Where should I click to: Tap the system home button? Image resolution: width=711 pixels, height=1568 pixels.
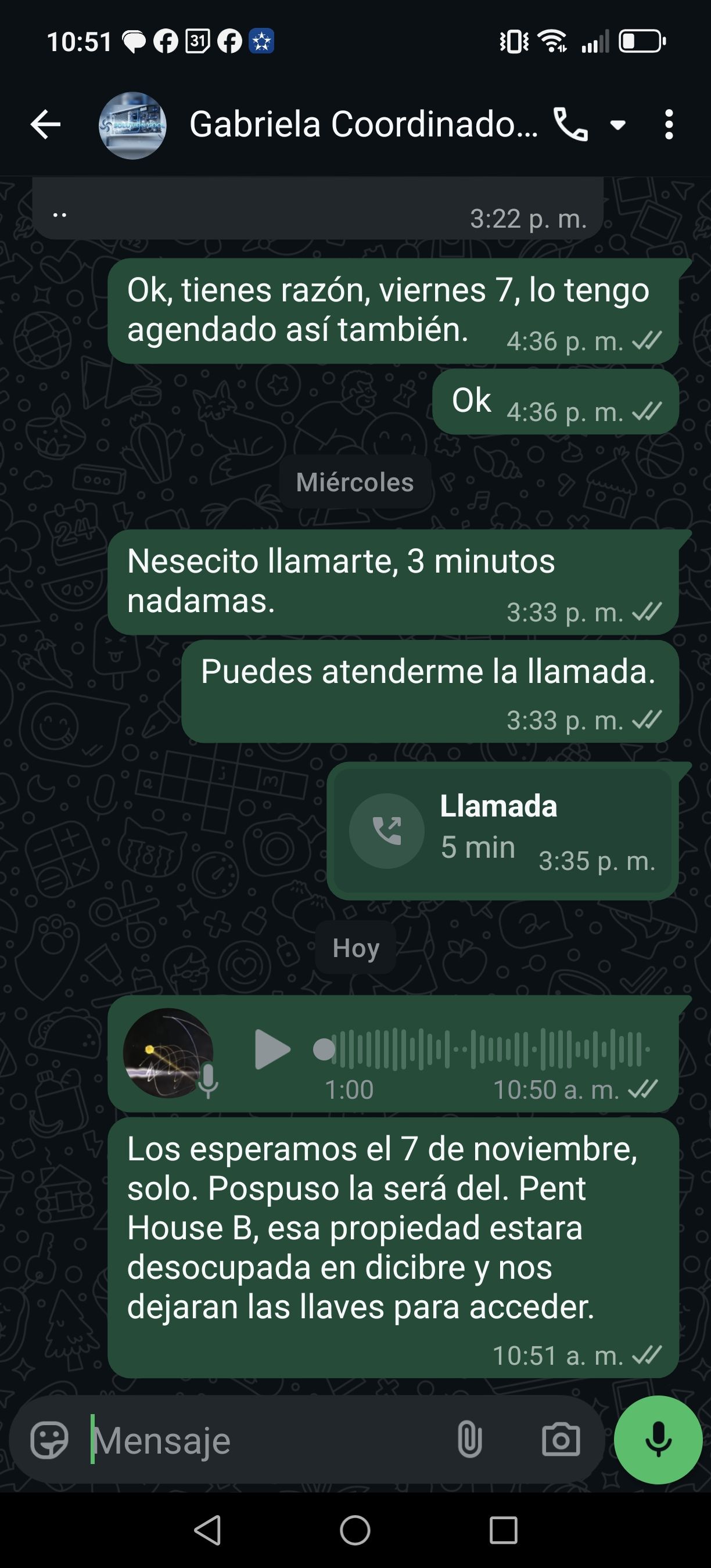click(x=355, y=1530)
